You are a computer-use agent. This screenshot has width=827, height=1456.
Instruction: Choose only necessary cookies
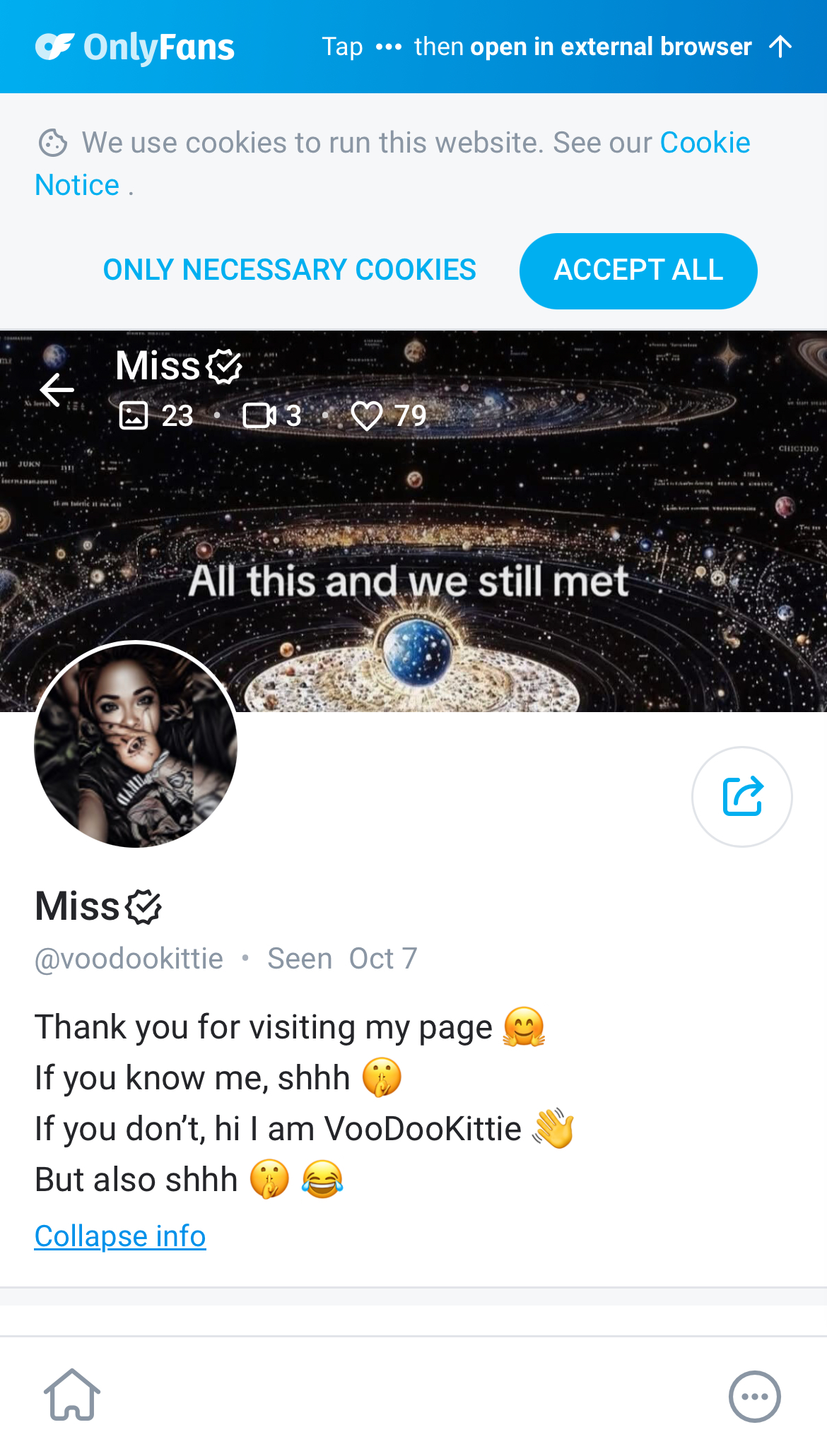[289, 270]
